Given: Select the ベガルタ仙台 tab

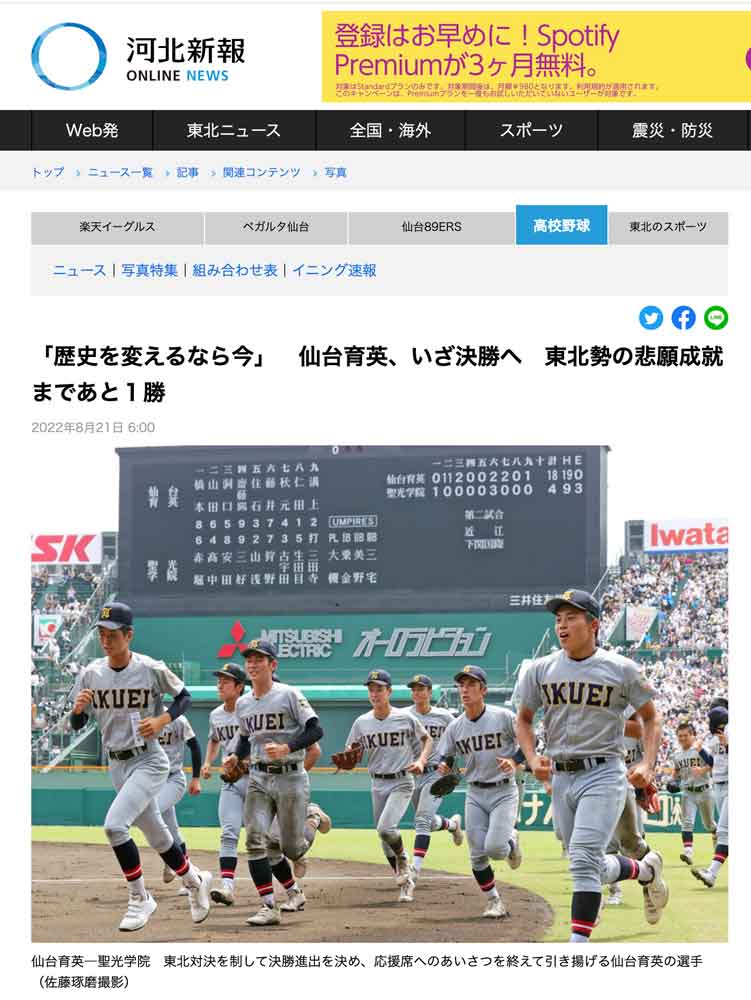Looking at the screenshot, I should click(x=276, y=227).
